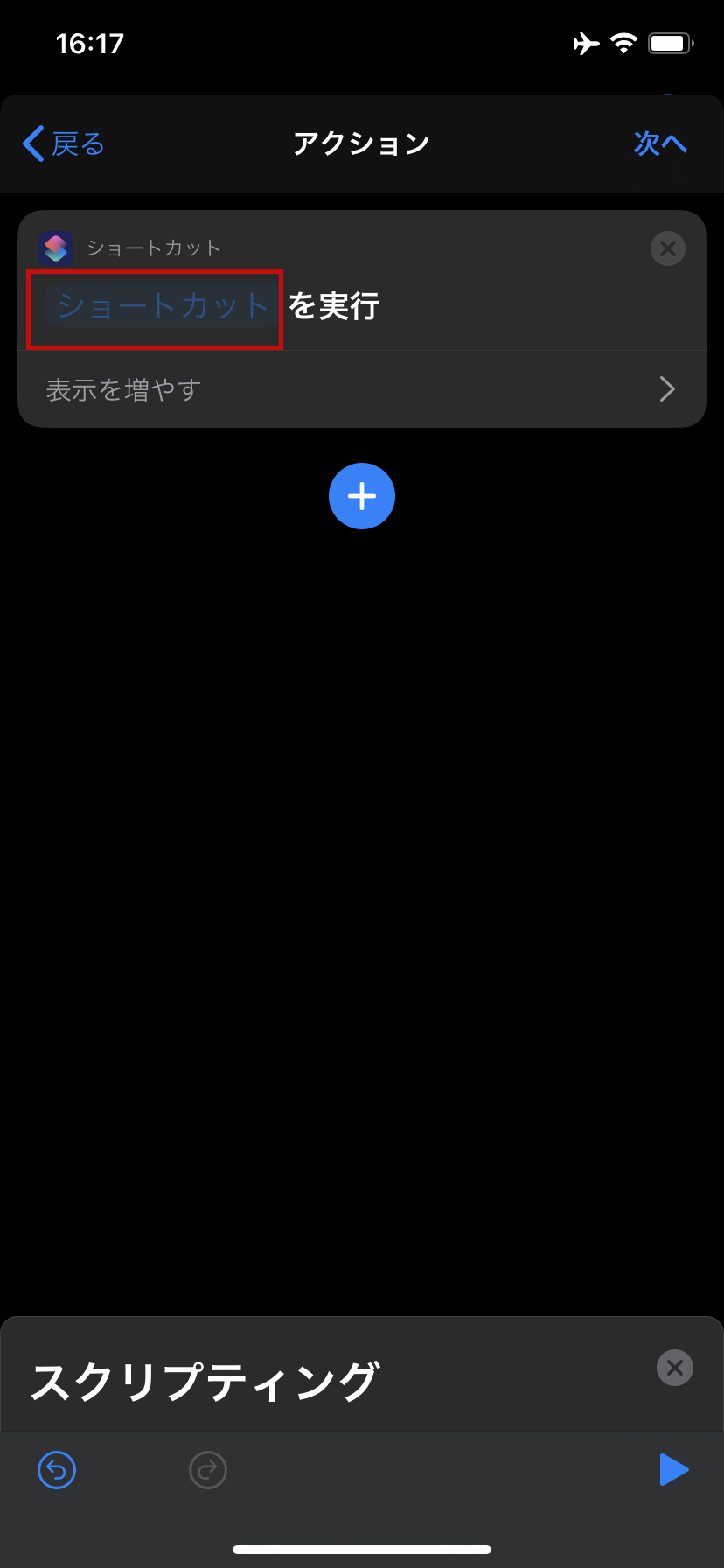The image size is (724, 1568).
Task: Tap the home indicator bar at the bottom
Action: pyautogui.click(x=362, y=1549)
